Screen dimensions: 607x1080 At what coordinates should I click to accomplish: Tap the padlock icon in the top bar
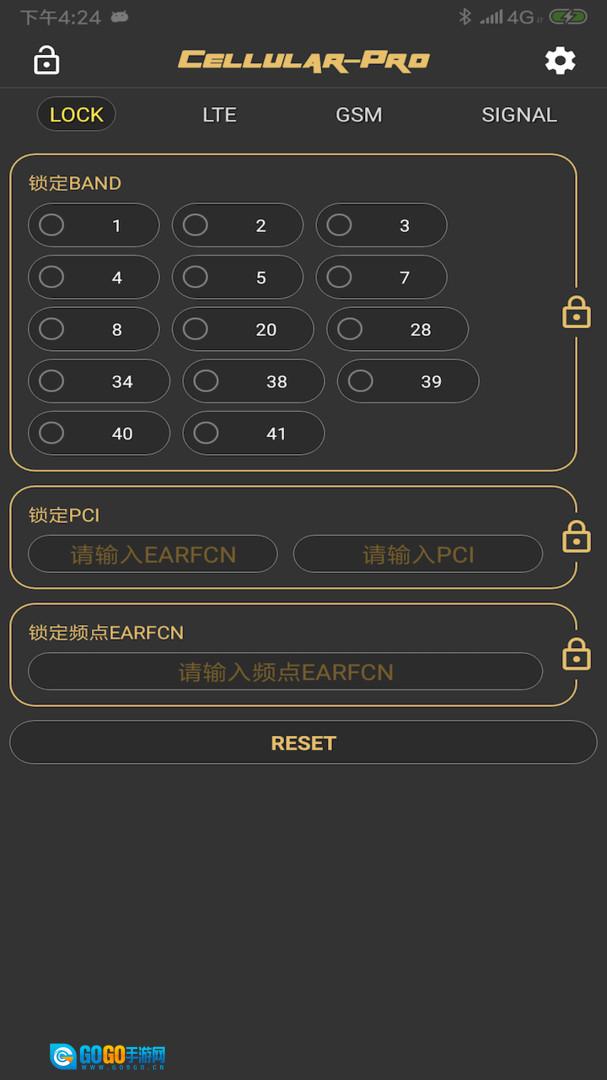(46, 61)
